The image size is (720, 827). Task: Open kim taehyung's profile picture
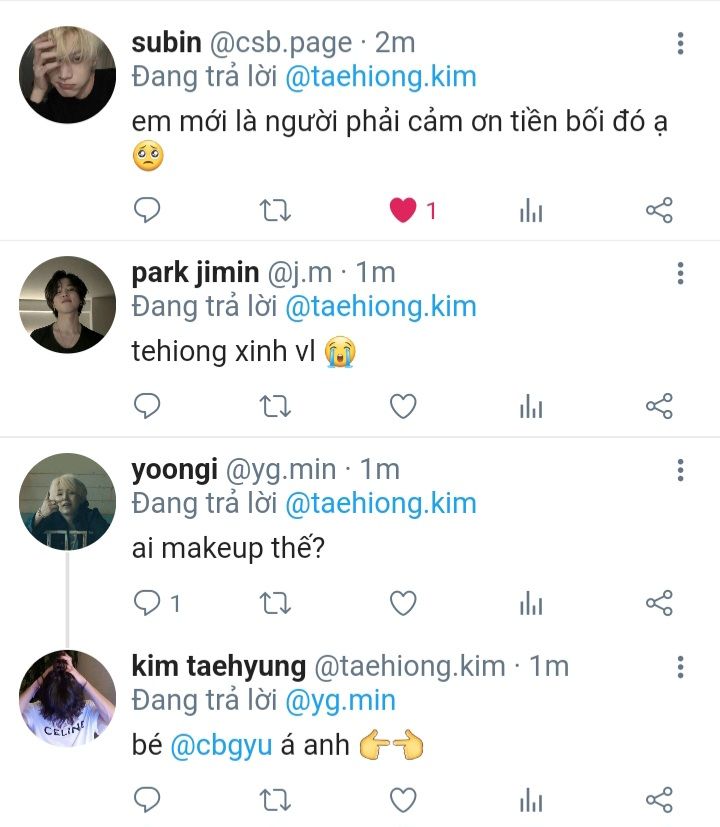(68, 698)
